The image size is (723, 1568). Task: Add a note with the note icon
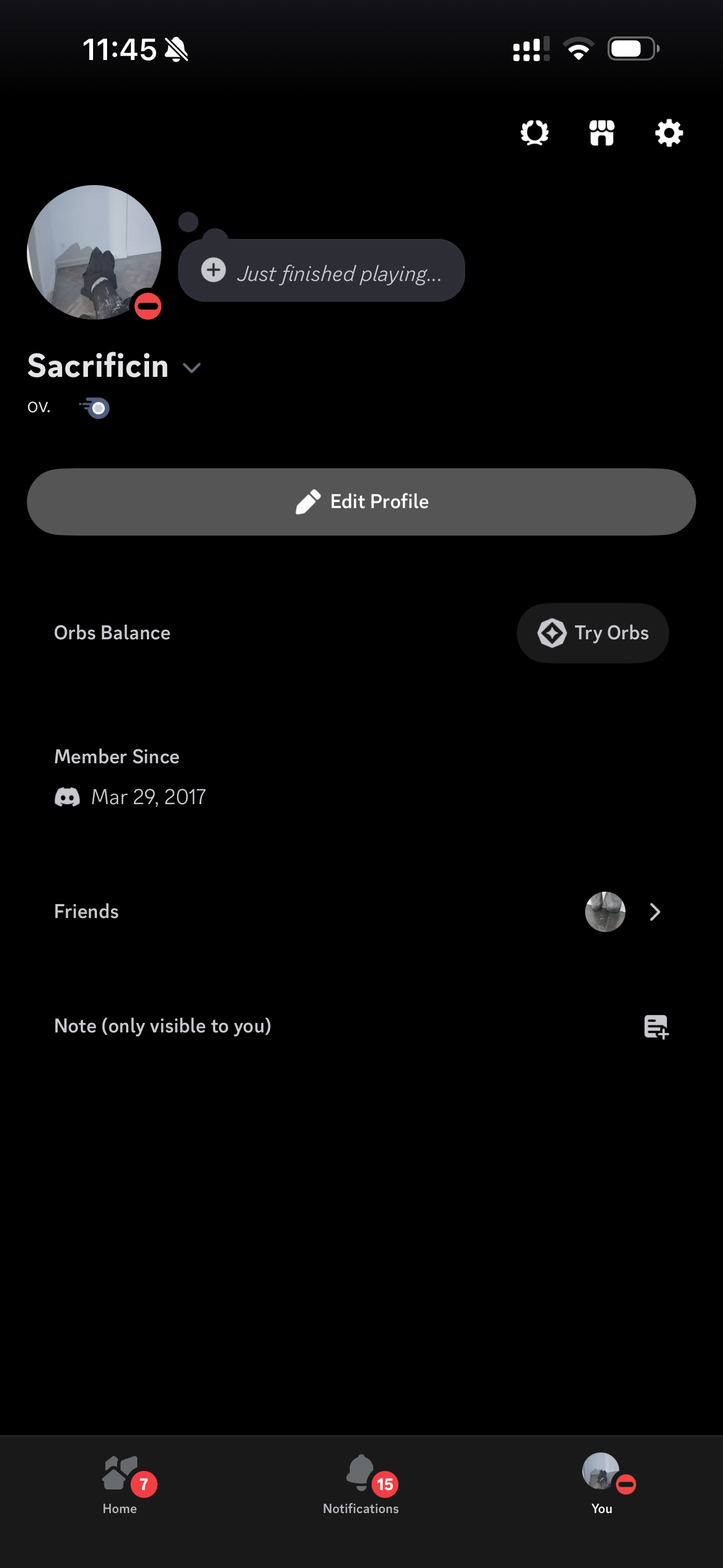(x=655, y=1026)
